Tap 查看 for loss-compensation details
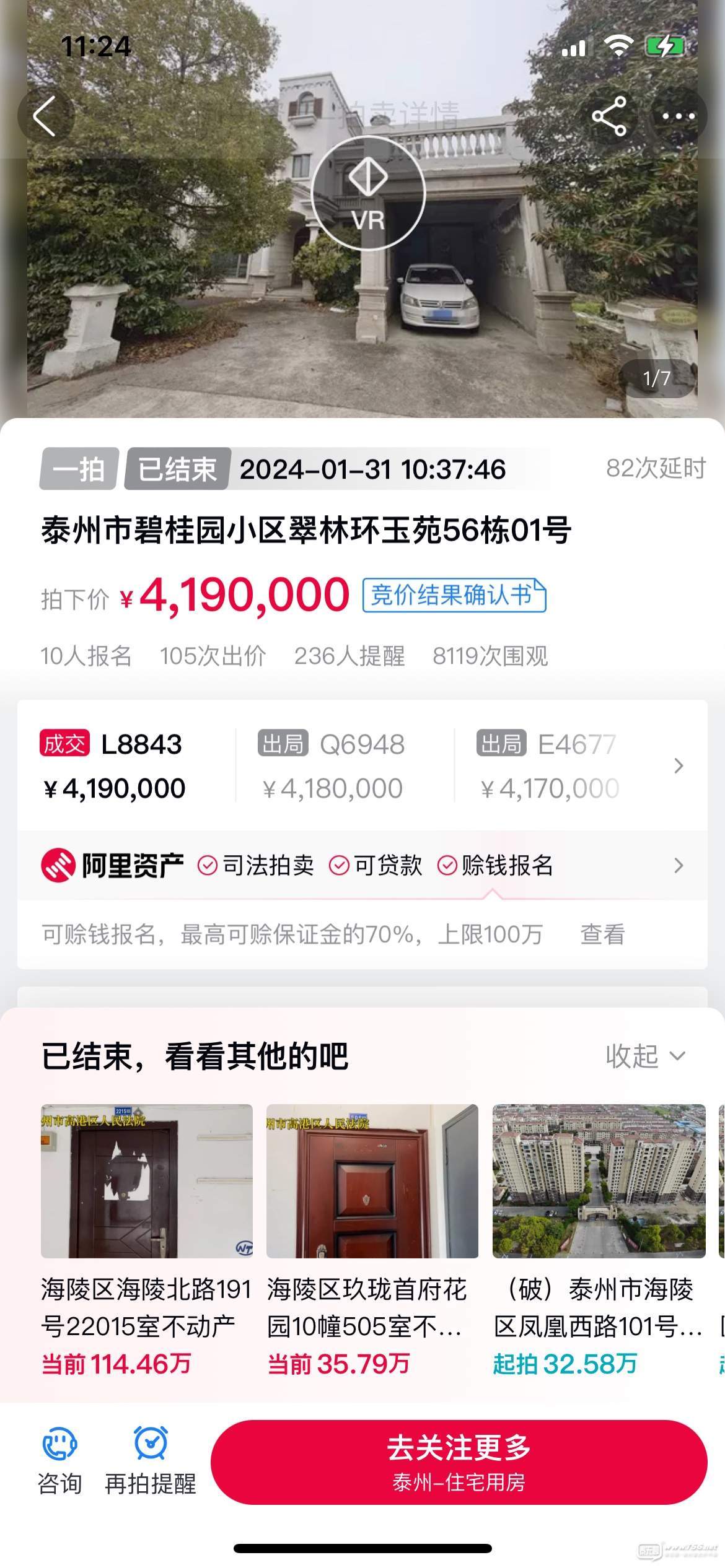 pyautogui.click(x=602, y=934)
